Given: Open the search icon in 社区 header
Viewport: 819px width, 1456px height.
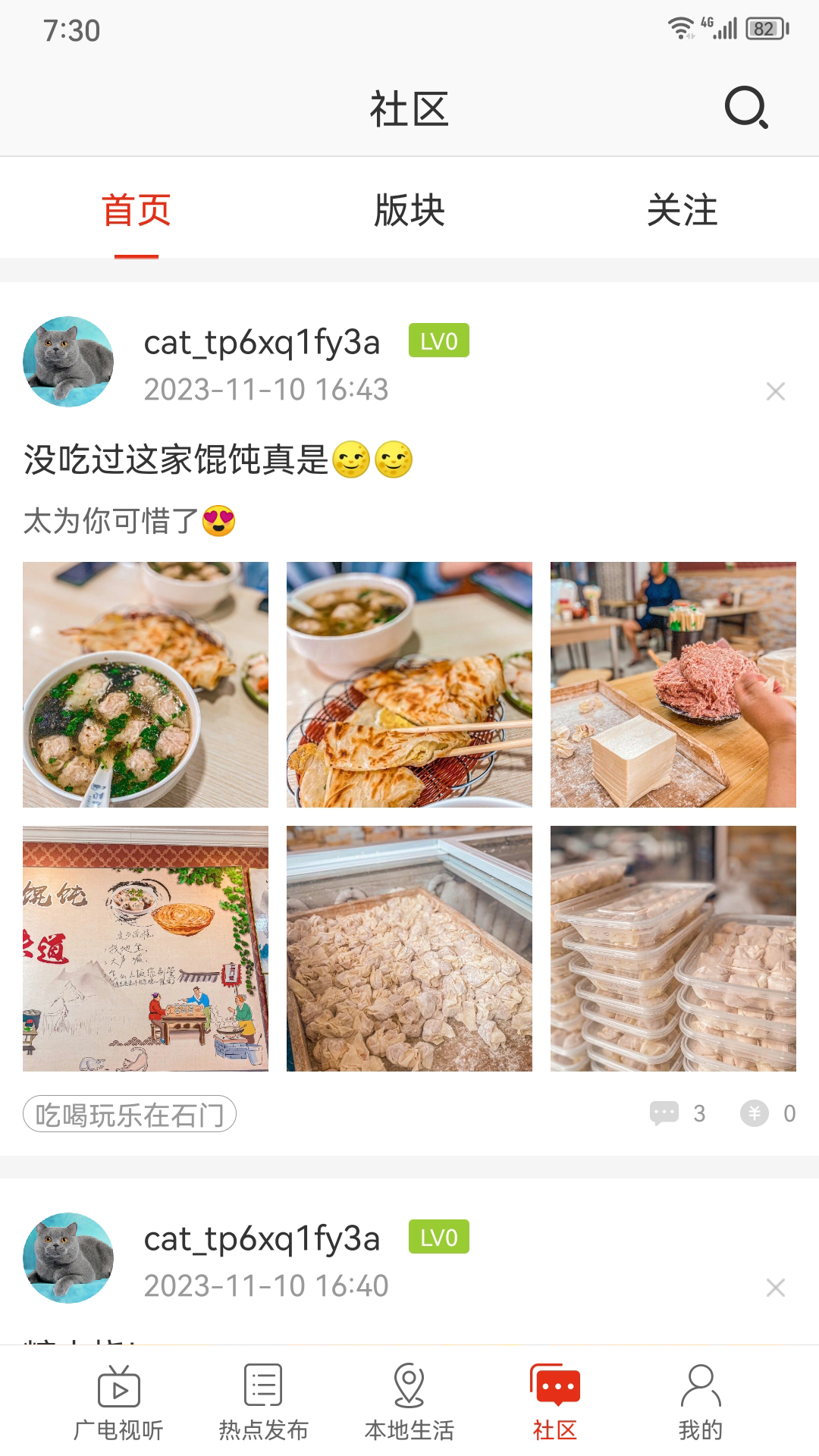Looking at the screenshot, I should click(746, 108).
